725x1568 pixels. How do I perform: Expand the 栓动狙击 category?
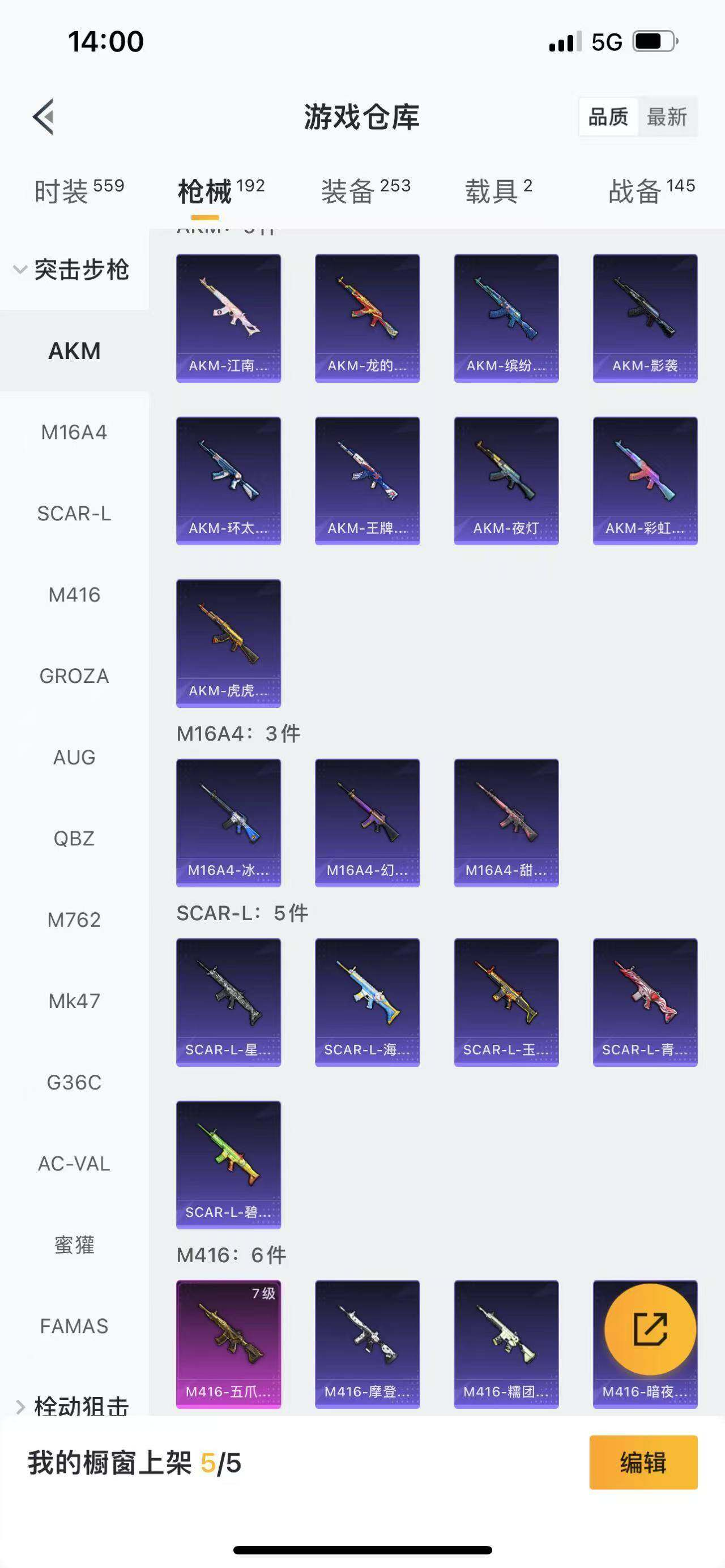(73, 1406)
